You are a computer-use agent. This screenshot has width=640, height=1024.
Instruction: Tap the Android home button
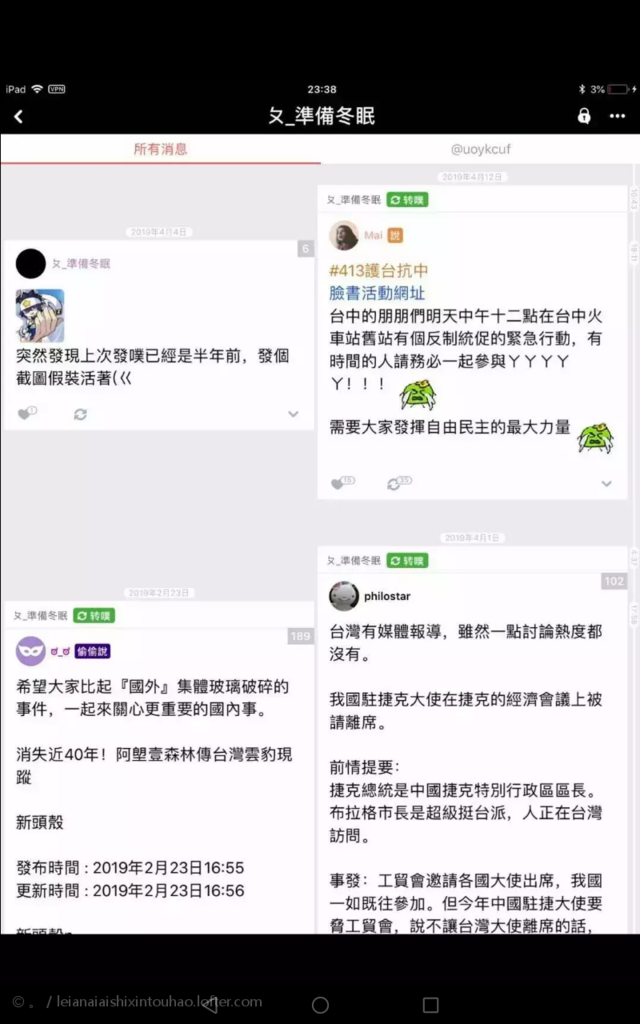click(x=320, y=1004)
